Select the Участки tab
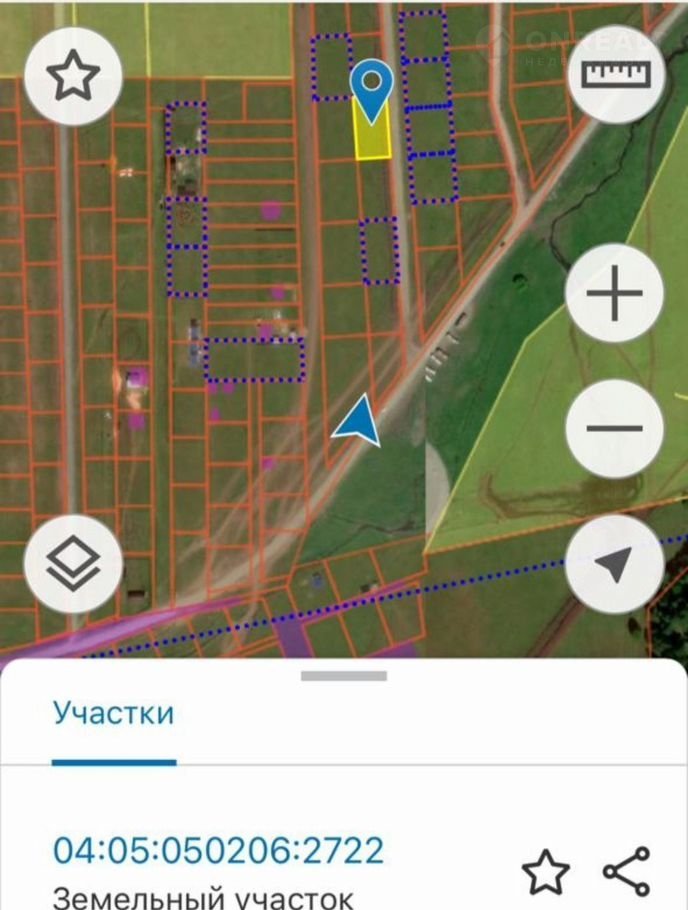The width and height of the screenshot is (688, 910). coord(113,714)
